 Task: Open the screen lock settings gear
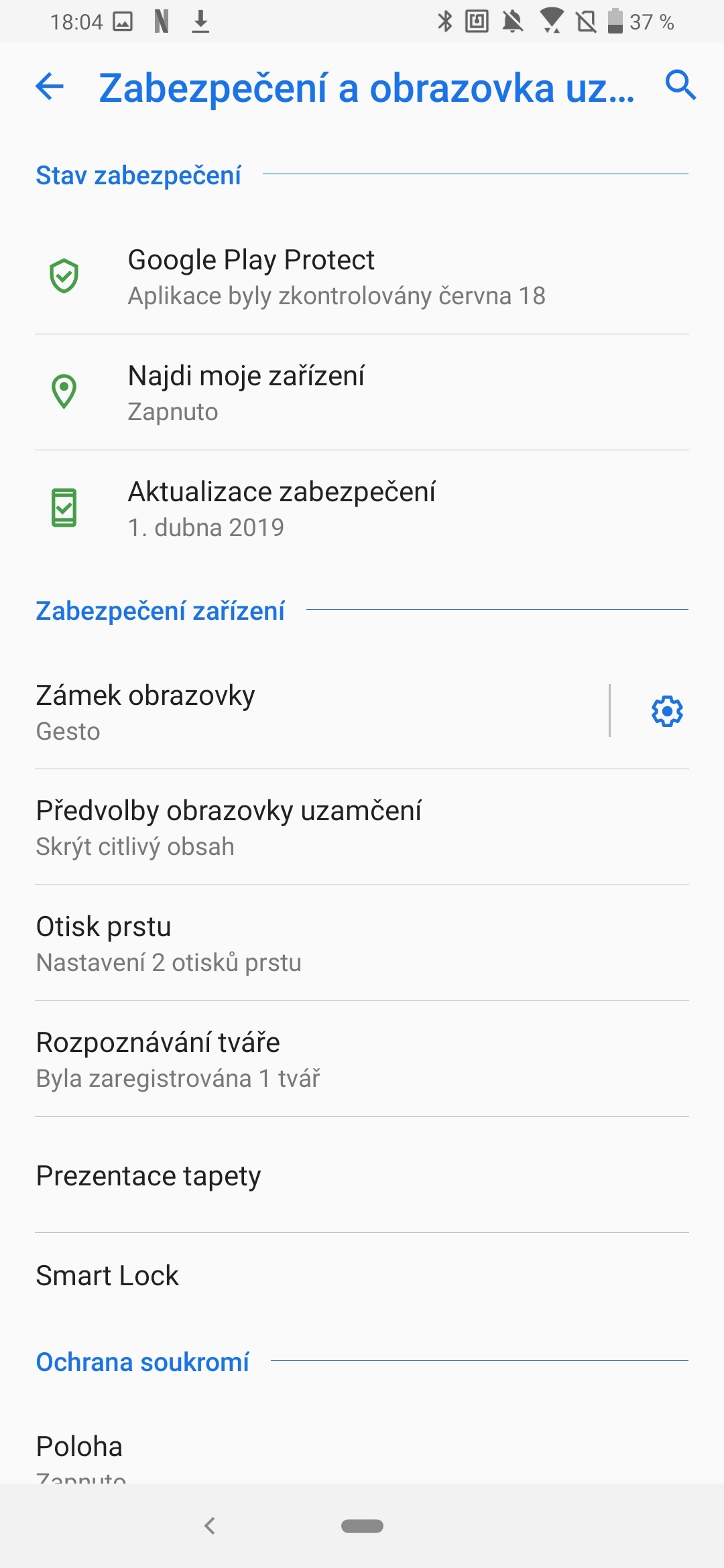(x=667, y=712)
